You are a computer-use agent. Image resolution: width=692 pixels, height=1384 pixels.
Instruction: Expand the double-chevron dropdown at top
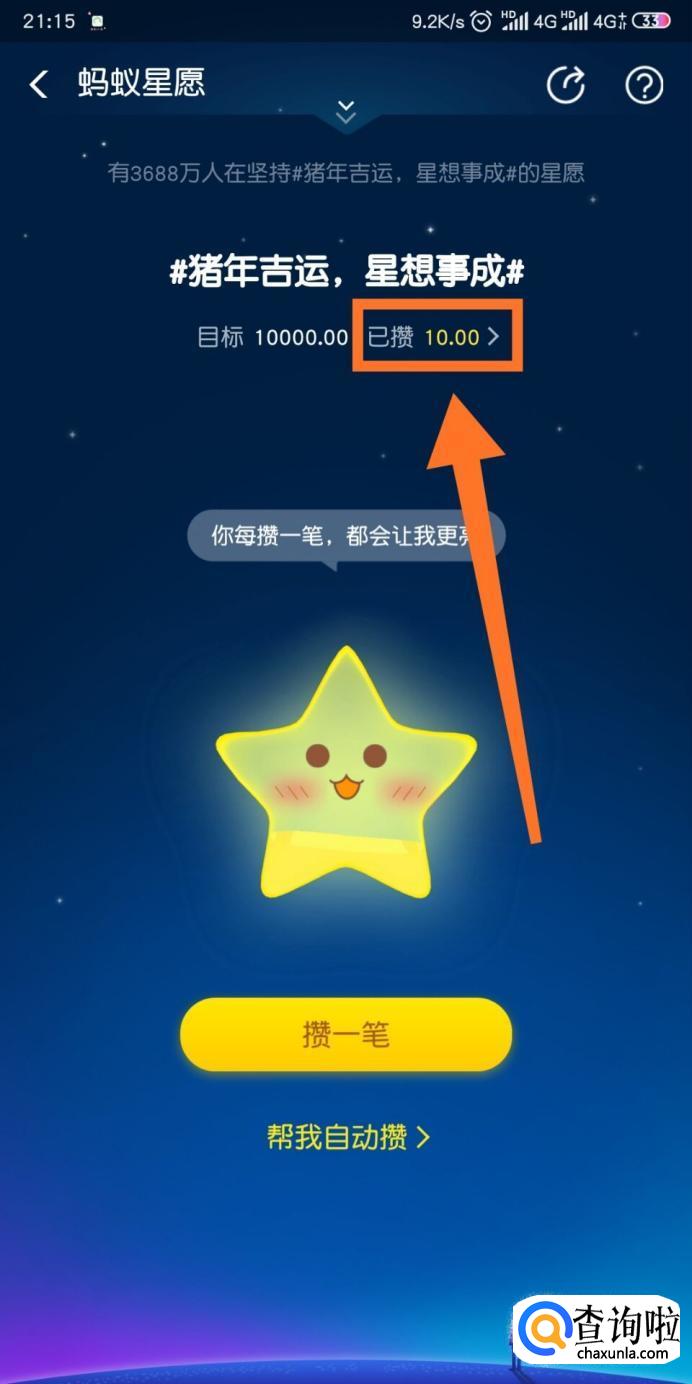pos(346,111)
